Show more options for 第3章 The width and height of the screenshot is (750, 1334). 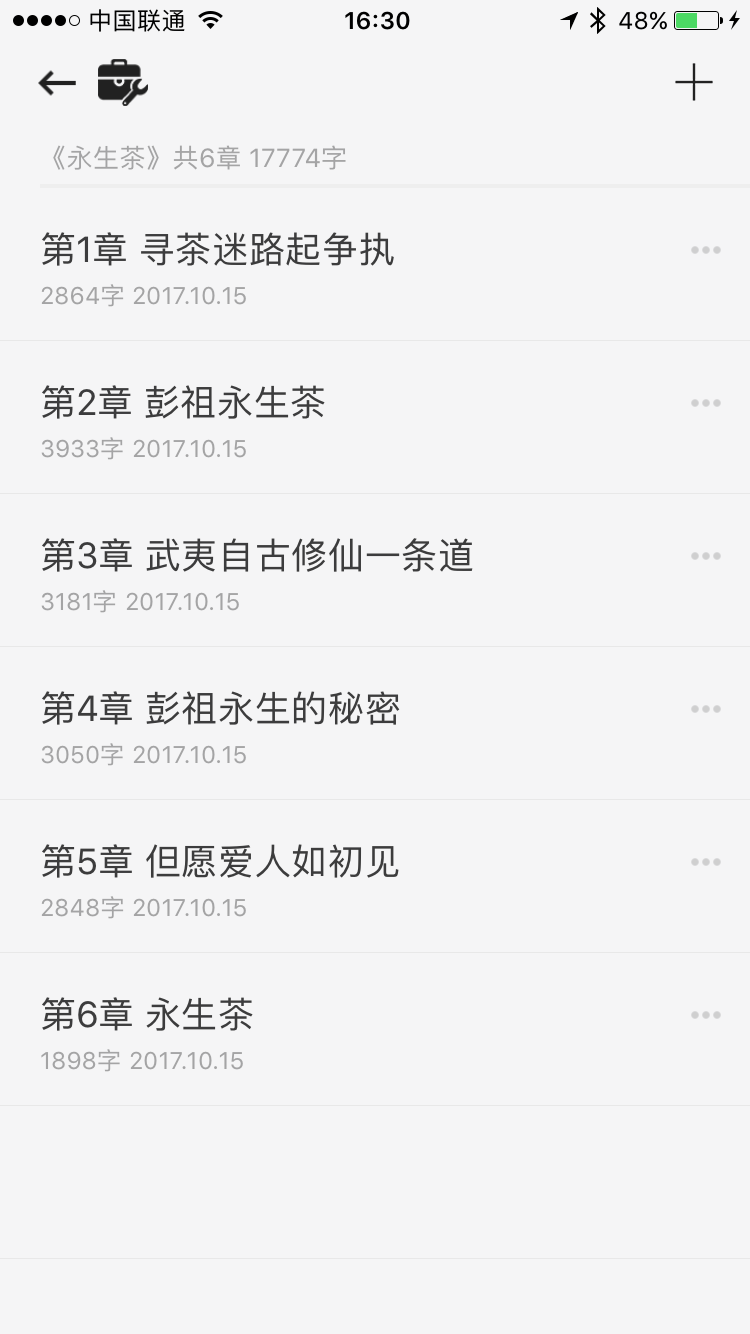[705, 556]
